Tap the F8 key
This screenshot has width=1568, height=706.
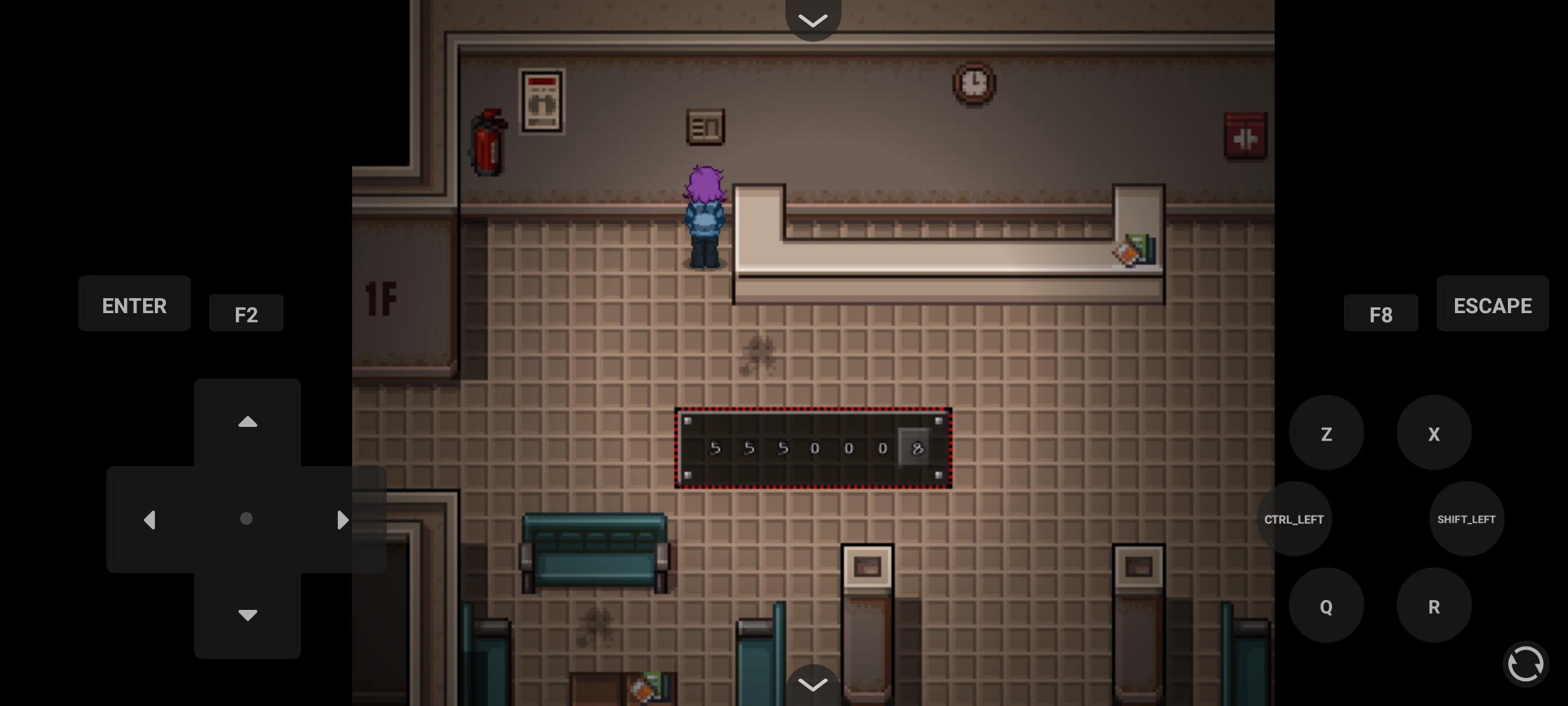coord(1380,314)
